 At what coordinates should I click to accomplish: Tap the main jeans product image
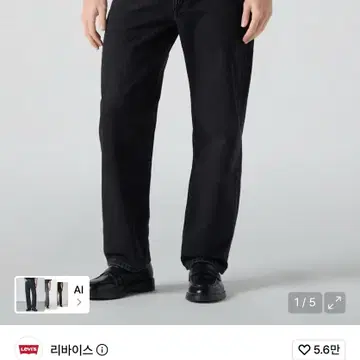click(x=180, y=150)
